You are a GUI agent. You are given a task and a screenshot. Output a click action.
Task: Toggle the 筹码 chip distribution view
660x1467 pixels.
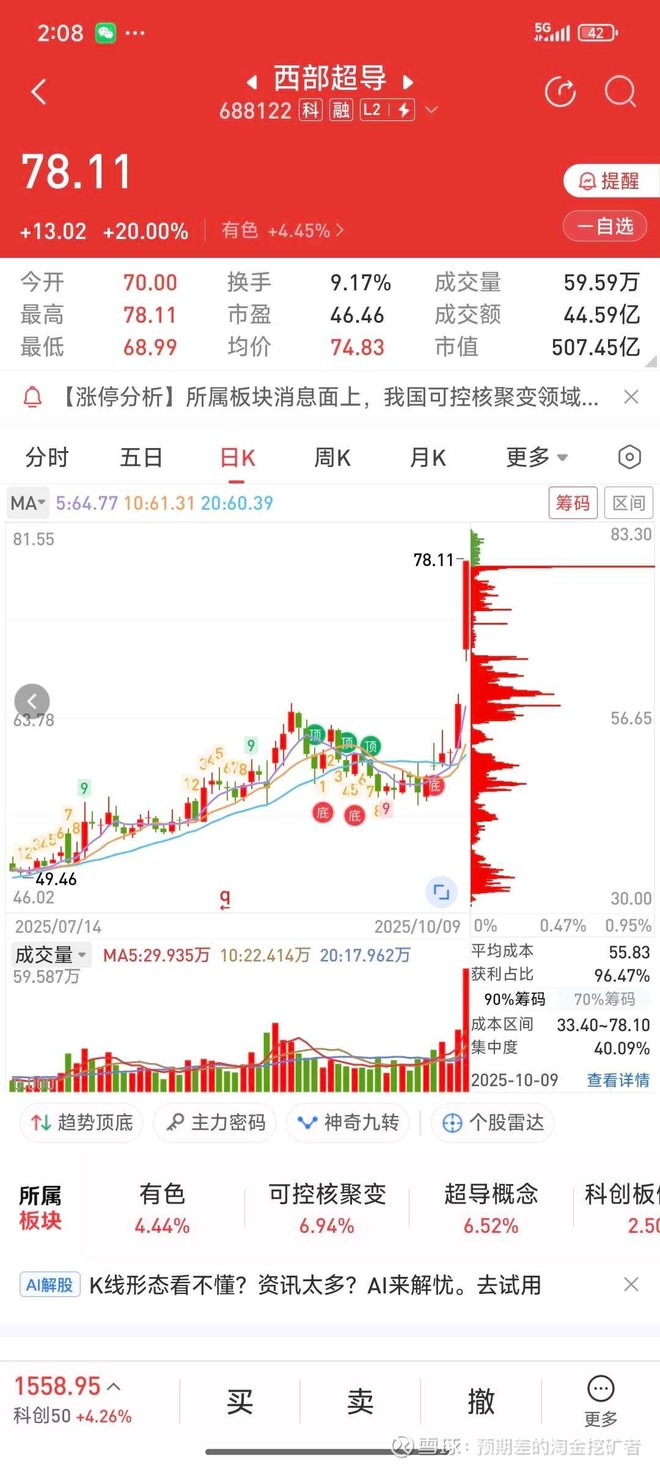[x=573, y=503]
